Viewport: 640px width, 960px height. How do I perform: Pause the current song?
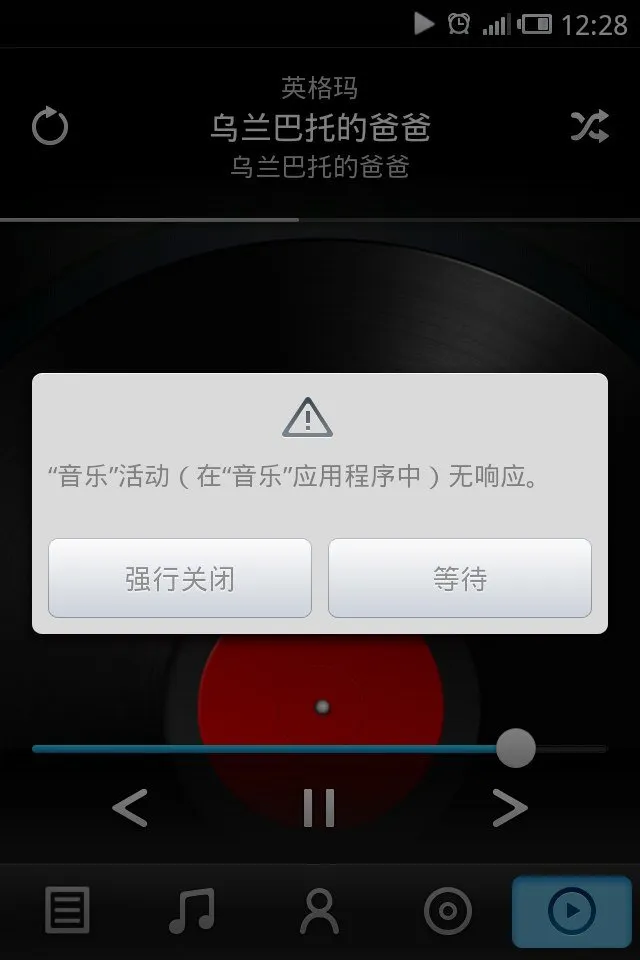point(319,808)
